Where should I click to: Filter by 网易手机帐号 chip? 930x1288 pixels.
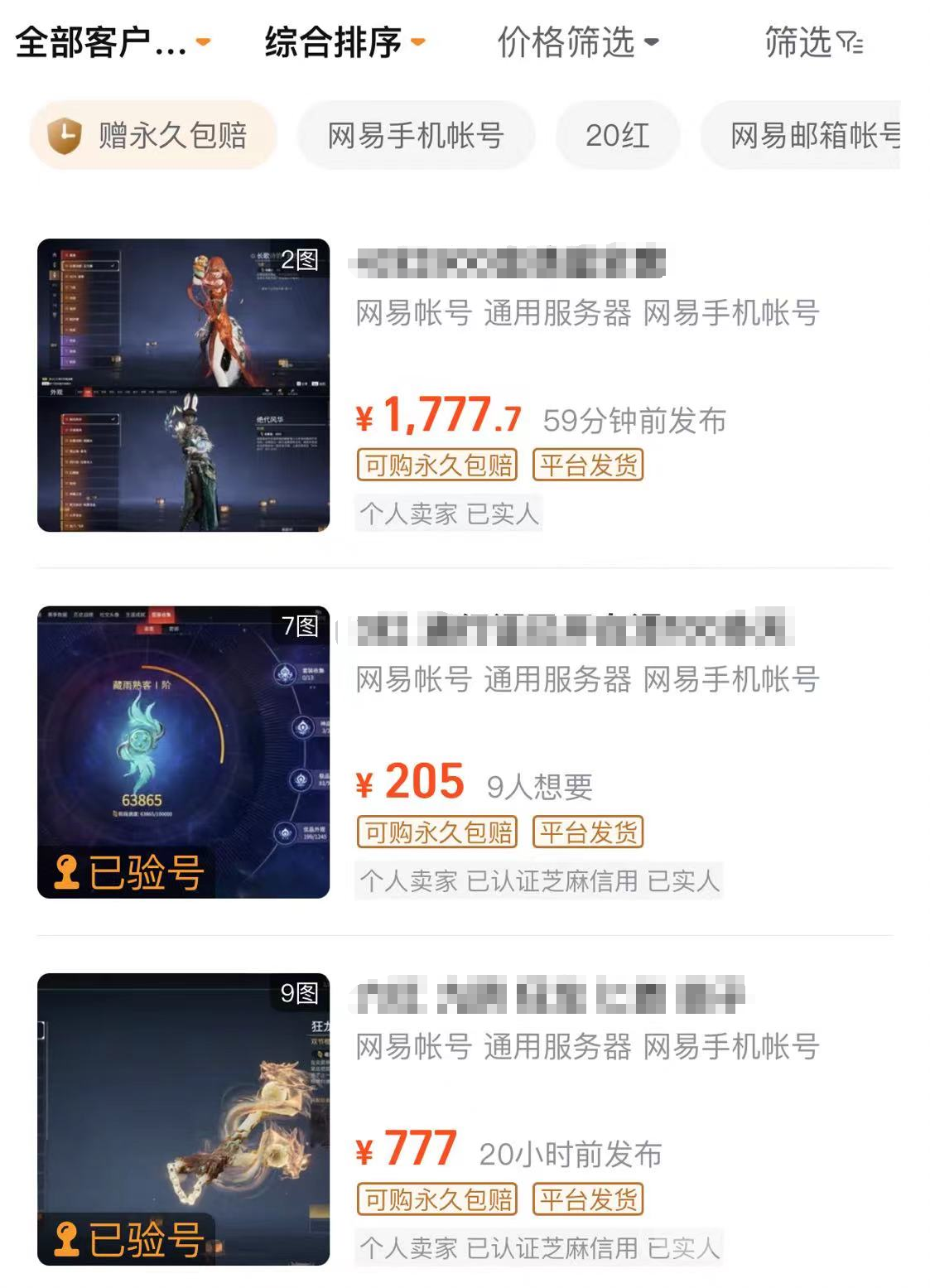[x=416, y=136]
